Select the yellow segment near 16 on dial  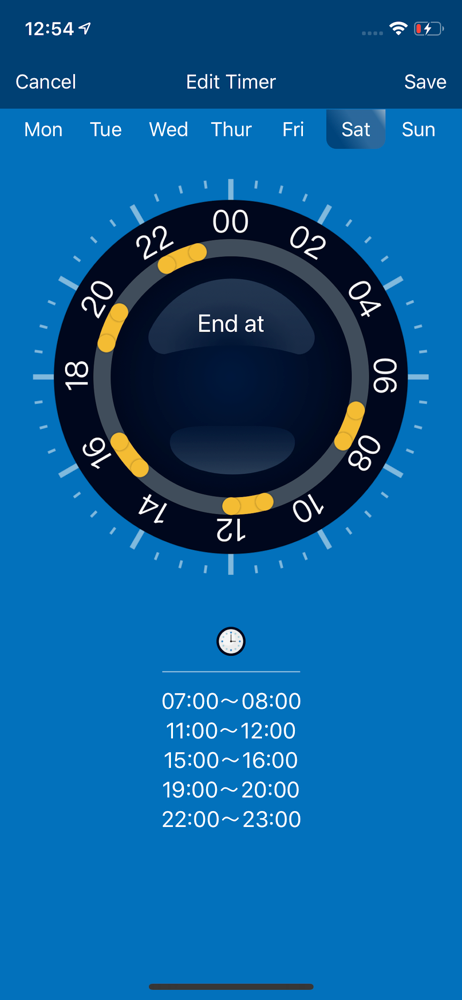(x=130, y=455)
